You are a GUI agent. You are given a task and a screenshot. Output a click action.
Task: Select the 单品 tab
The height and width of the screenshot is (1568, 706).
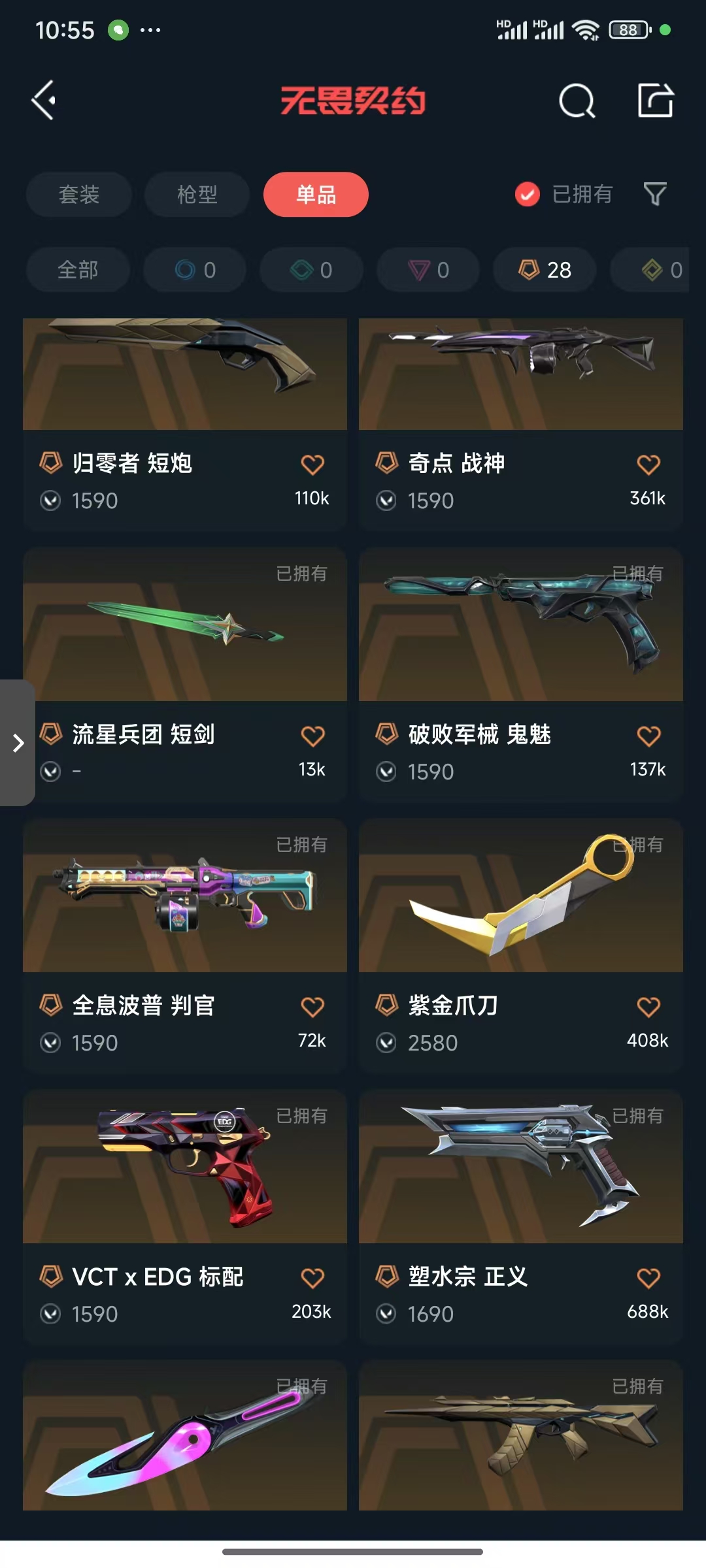[x=316, y=194]
